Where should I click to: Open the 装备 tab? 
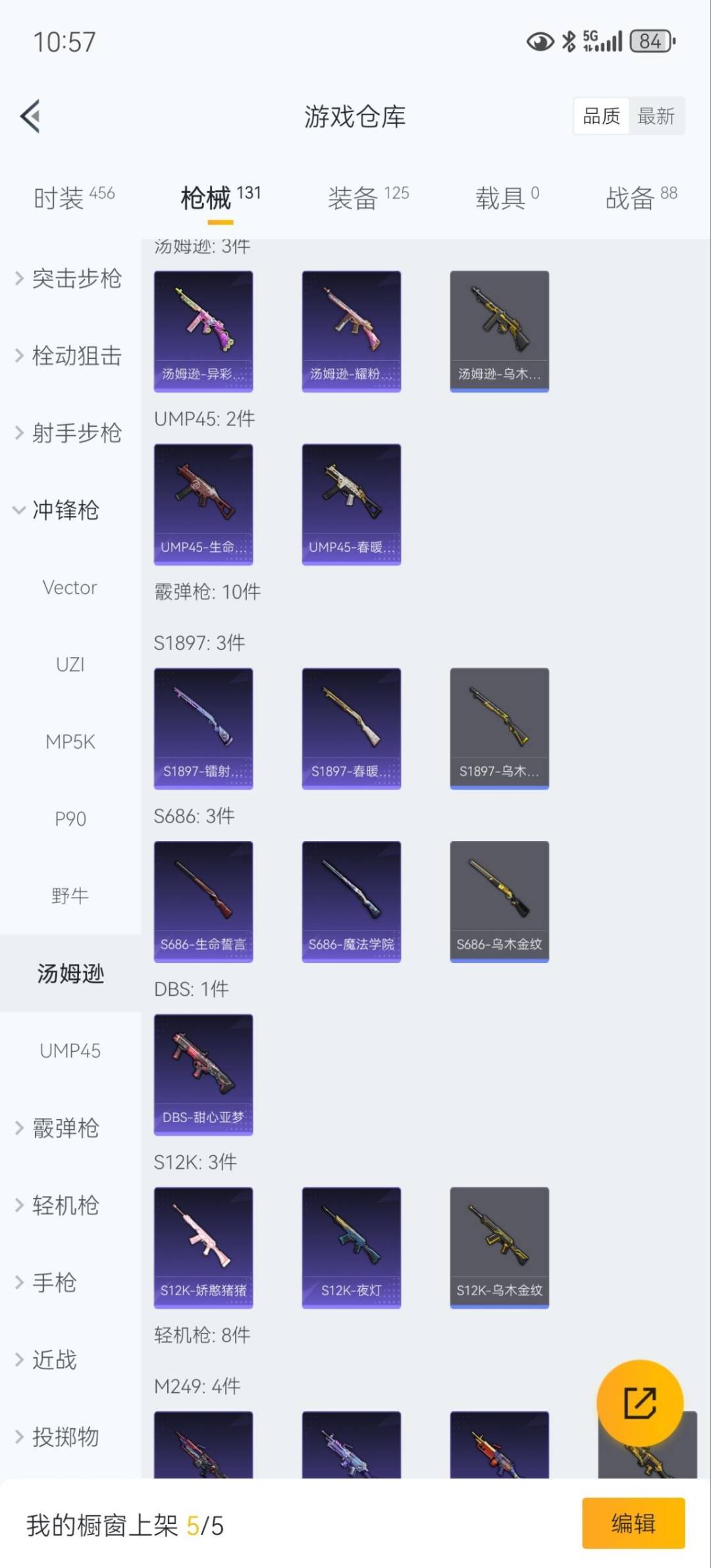pyautogui.click(x=368, y=197)
